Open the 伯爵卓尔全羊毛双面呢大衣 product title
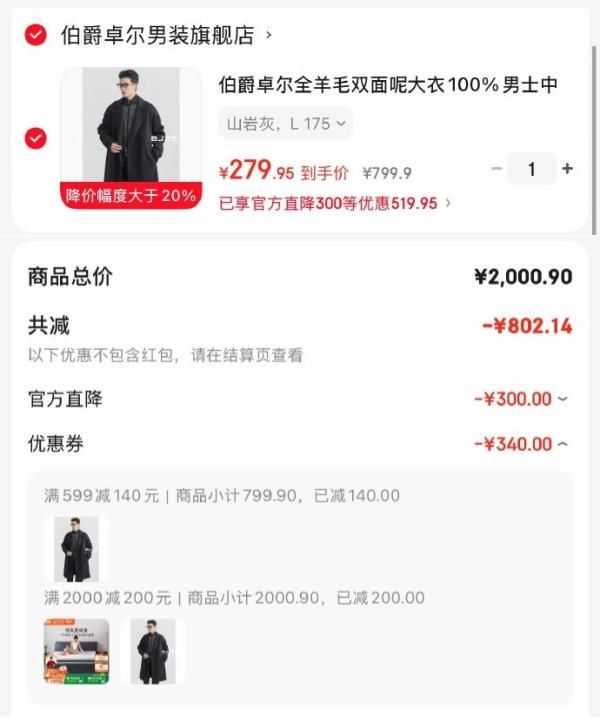The width and height of the screenshot is (600, 718). [387, 86]
